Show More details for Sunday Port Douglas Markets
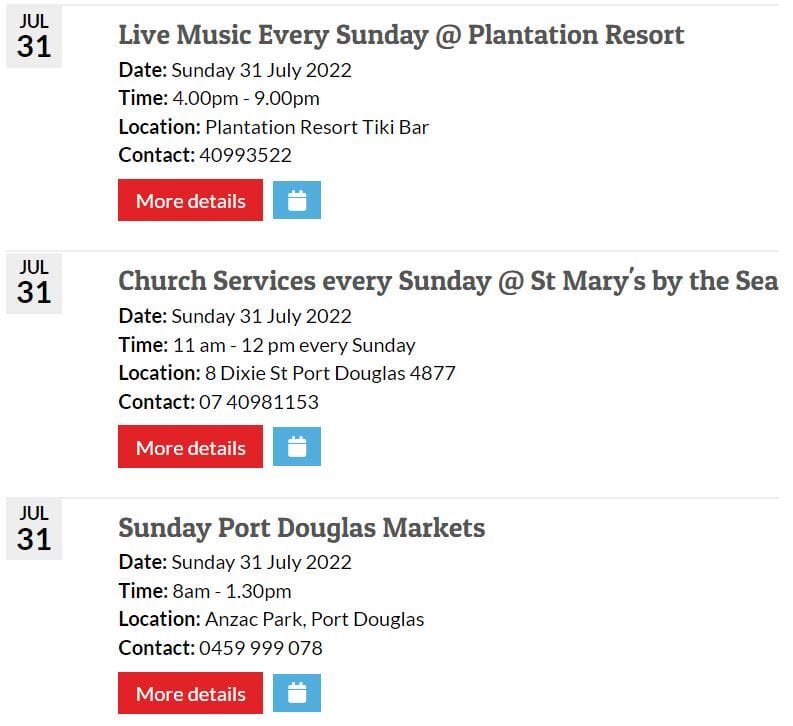Image resolution: width=793 pixels, height=726 pixels. pyautogui.click(x=190, y=693)
